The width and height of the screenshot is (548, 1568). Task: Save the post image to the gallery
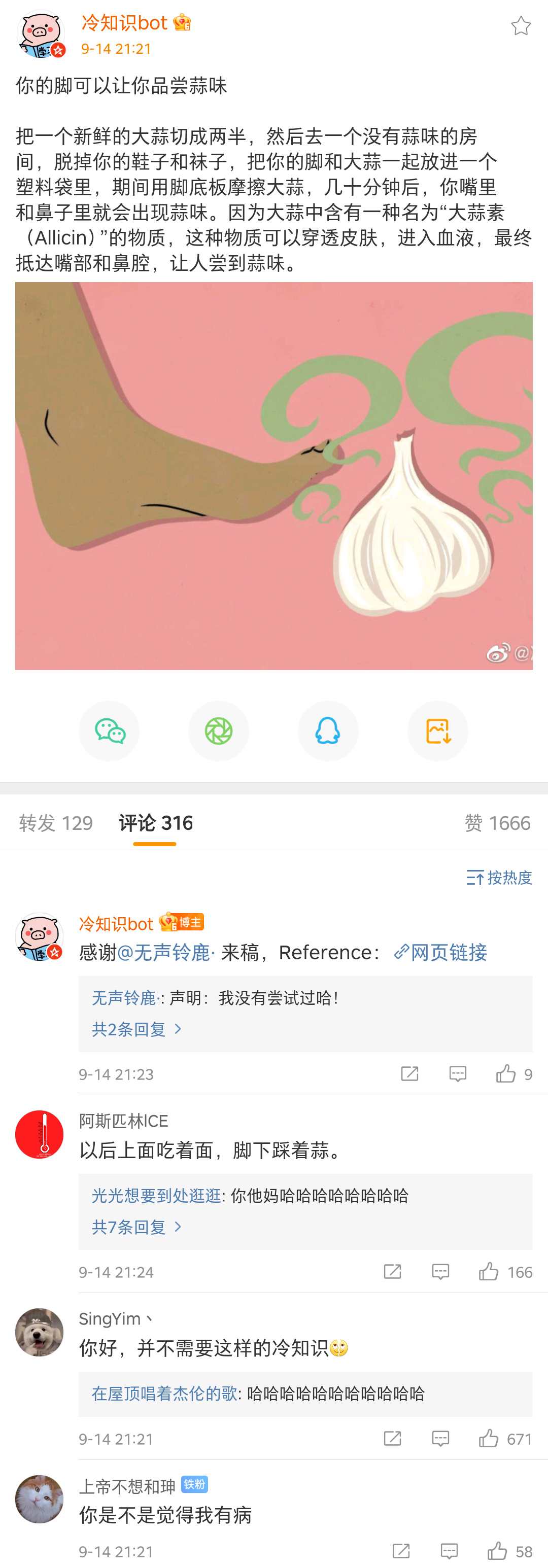(438, 730)
